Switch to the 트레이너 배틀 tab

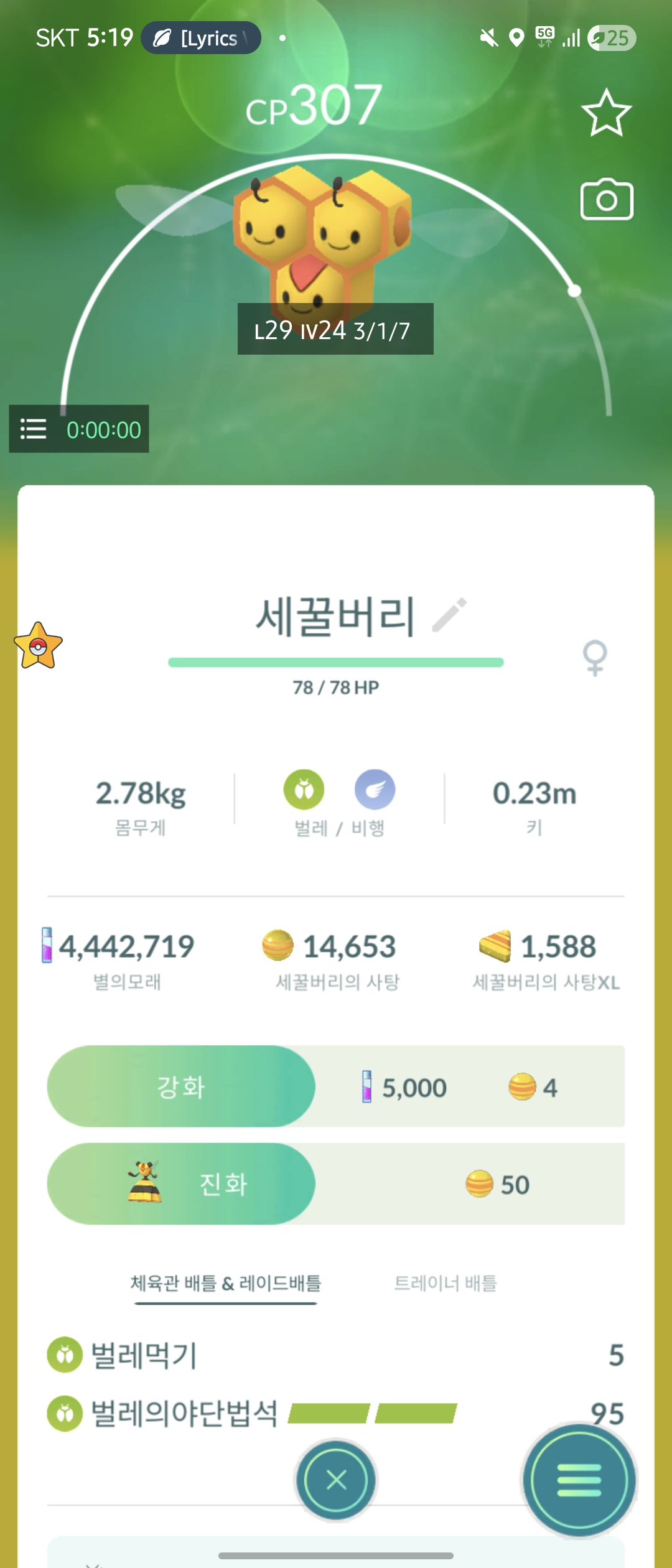click(x=446, y=1283)
